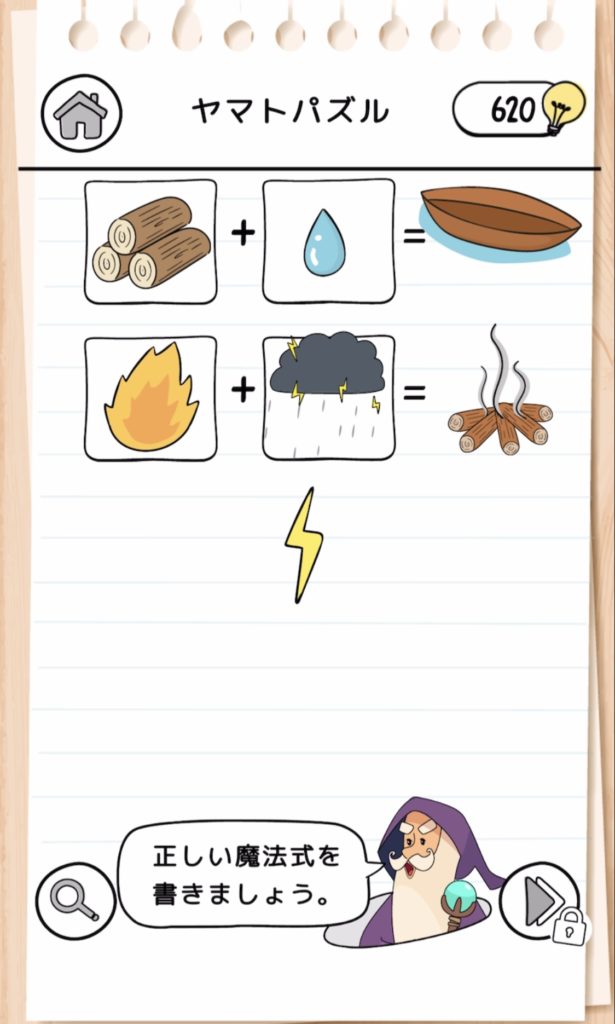
Task: Open the lightbulb hint counter
Action: pyautogui.click(x=519, y=108)
